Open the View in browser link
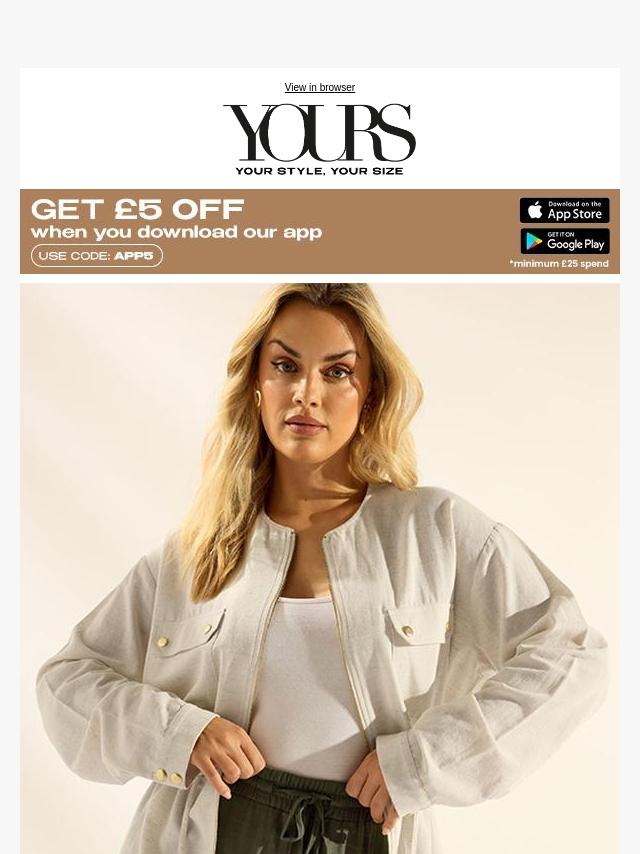Screen dimensions: 640x854 (319, 88)
